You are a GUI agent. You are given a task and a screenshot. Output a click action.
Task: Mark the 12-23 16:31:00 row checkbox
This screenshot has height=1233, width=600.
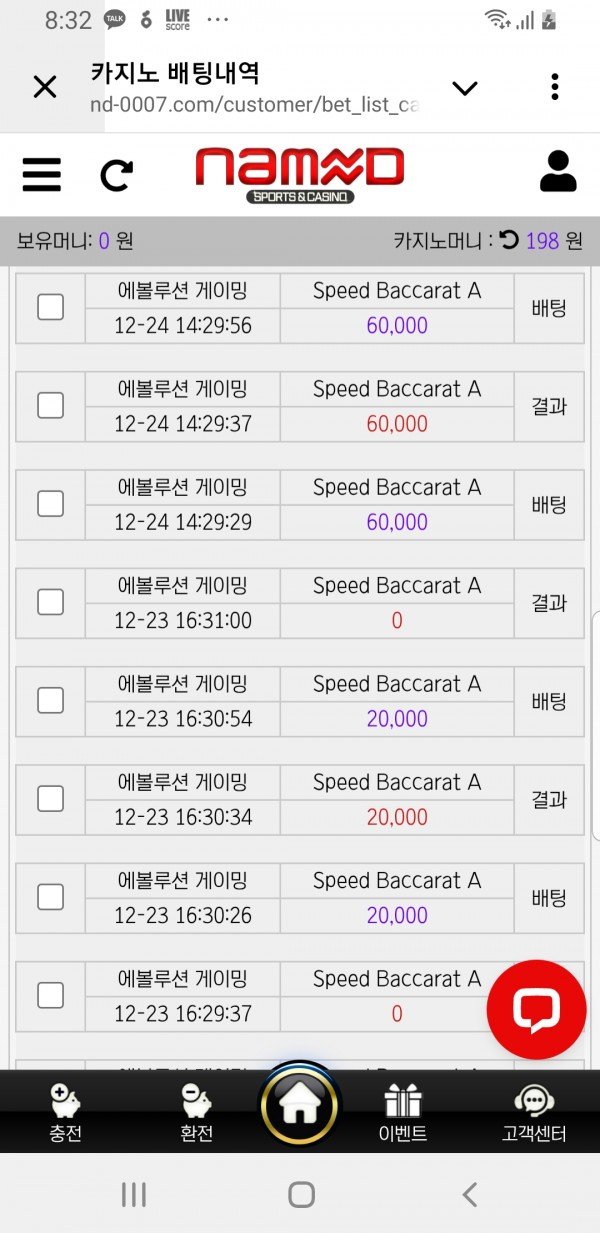[50, 602]
